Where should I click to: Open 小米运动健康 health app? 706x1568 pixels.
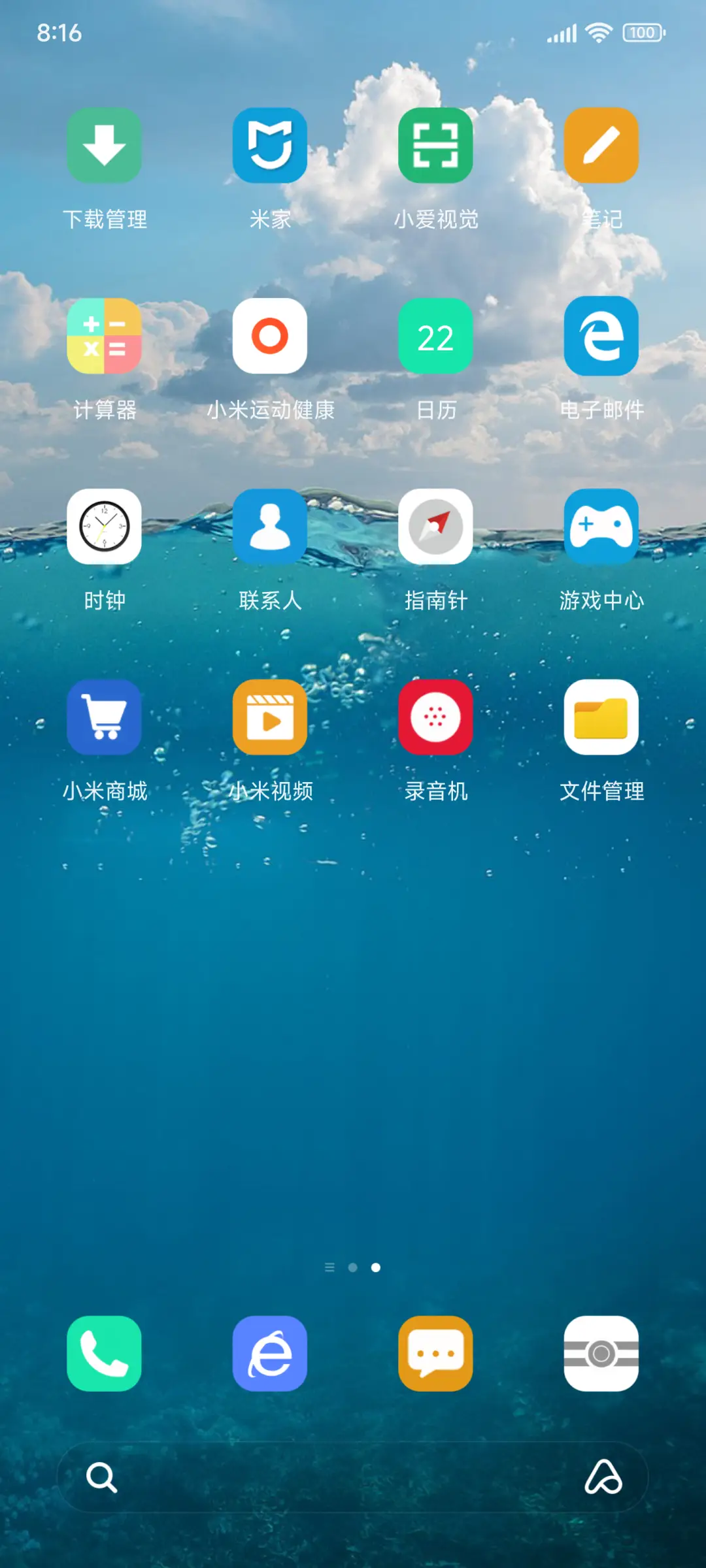(270, 336)
